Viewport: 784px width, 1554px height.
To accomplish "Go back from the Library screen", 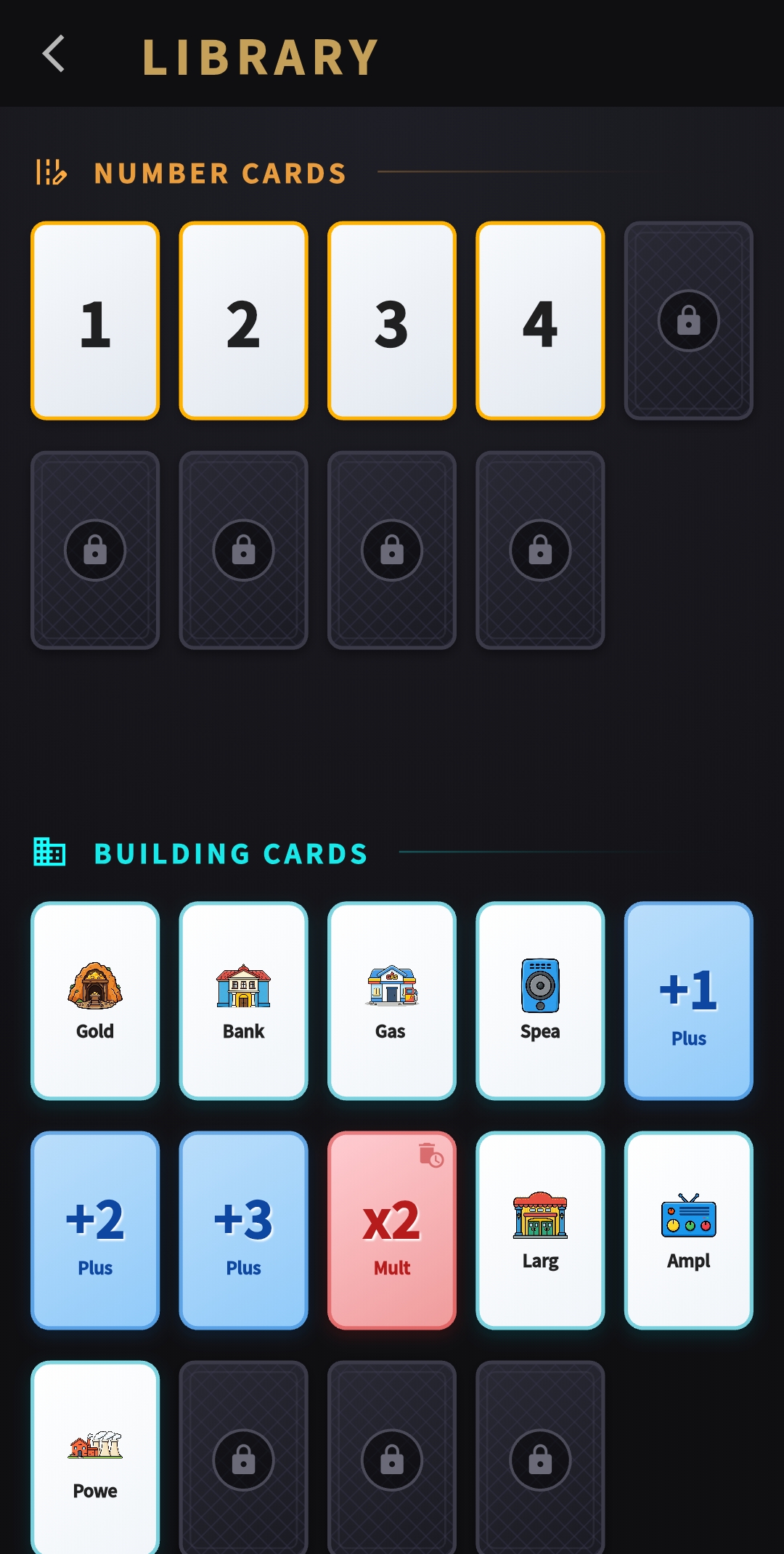I will coord(54,54).
